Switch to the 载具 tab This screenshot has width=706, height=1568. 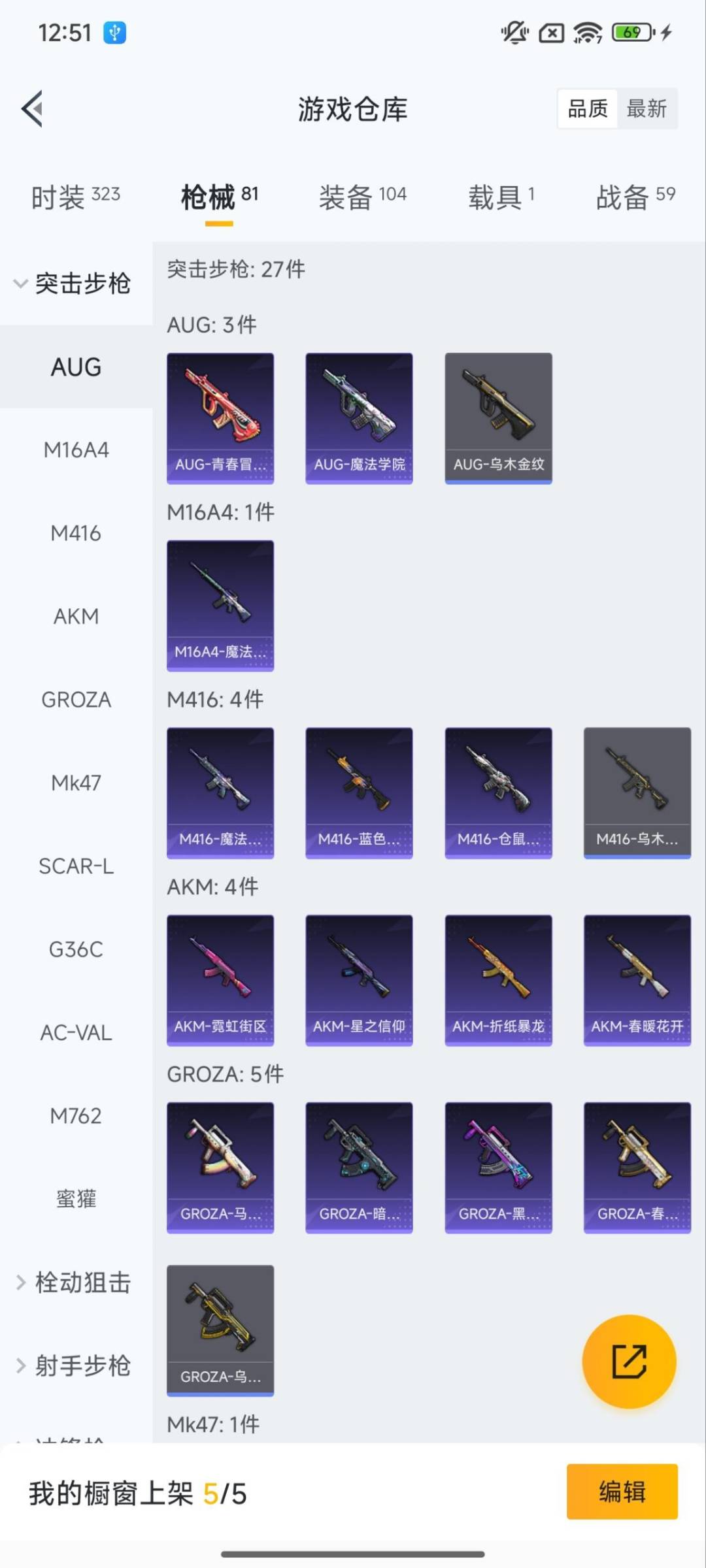501,197
